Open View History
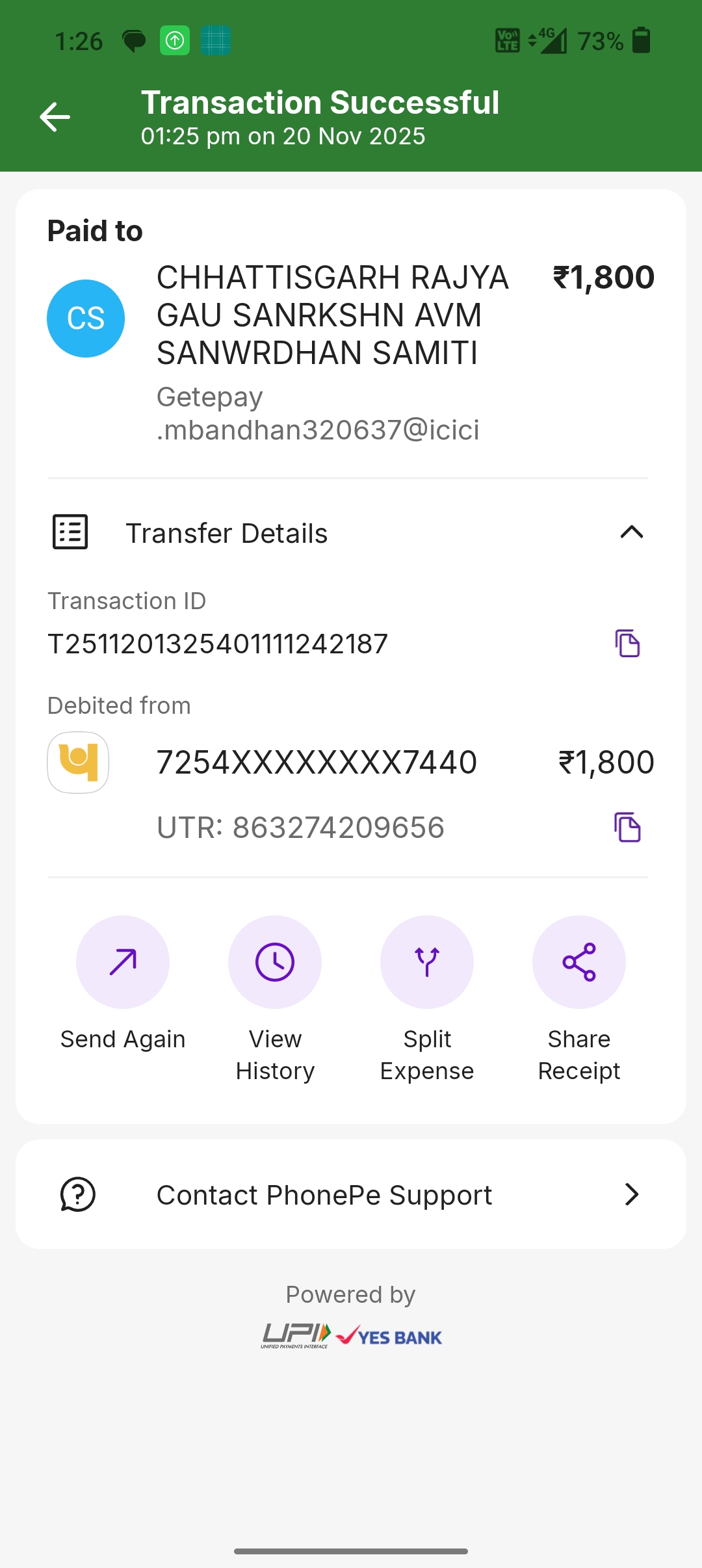 [x=275, y=962]
